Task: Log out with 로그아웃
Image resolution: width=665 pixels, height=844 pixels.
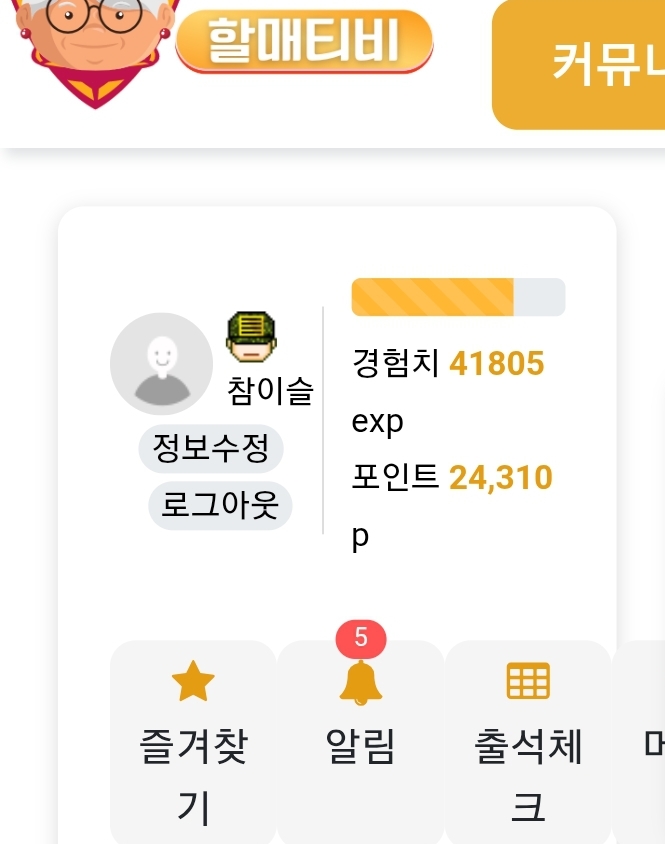Action: [220, 506]
